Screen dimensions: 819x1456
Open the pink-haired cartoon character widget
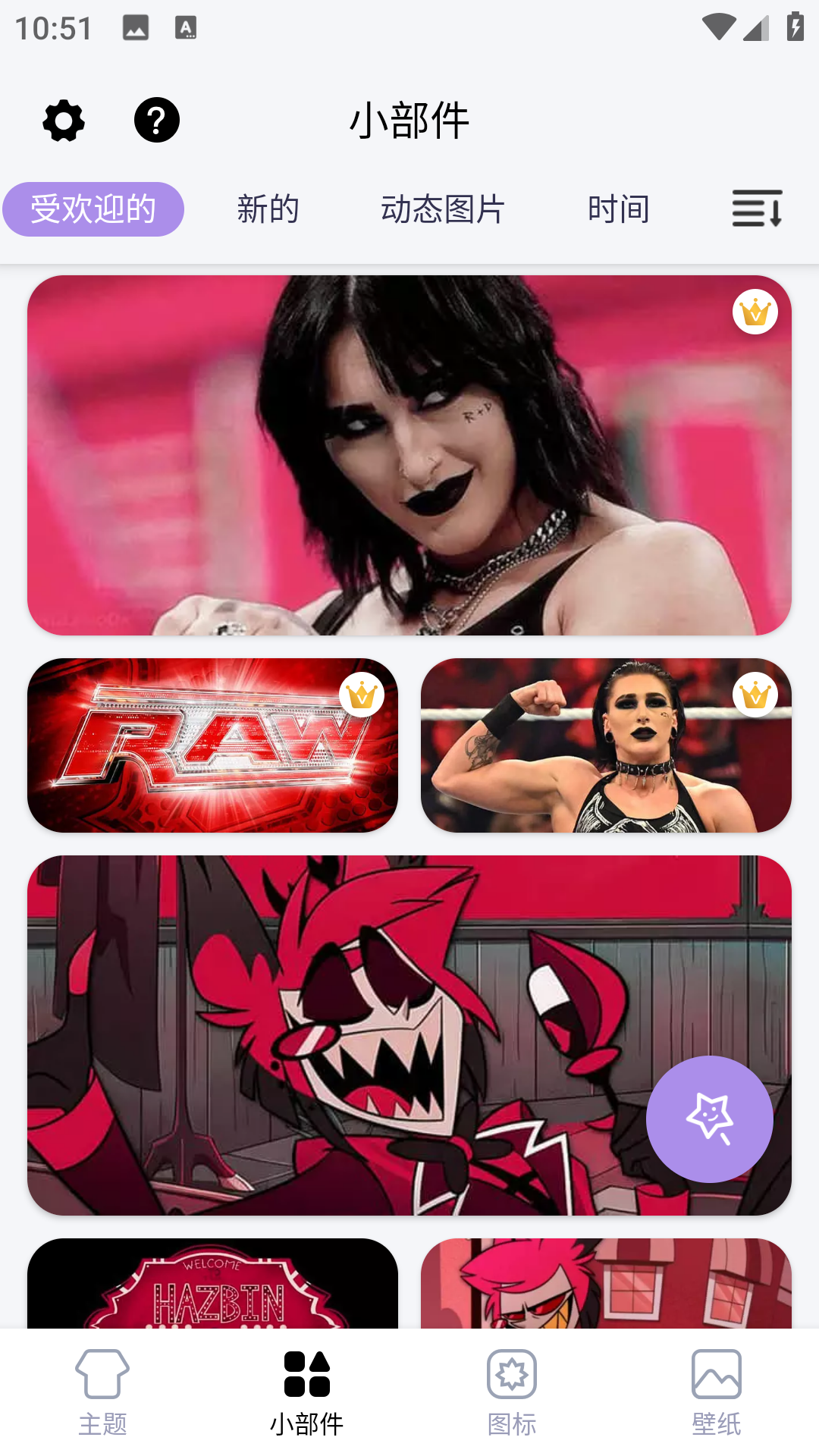(x=606, y=1285)
